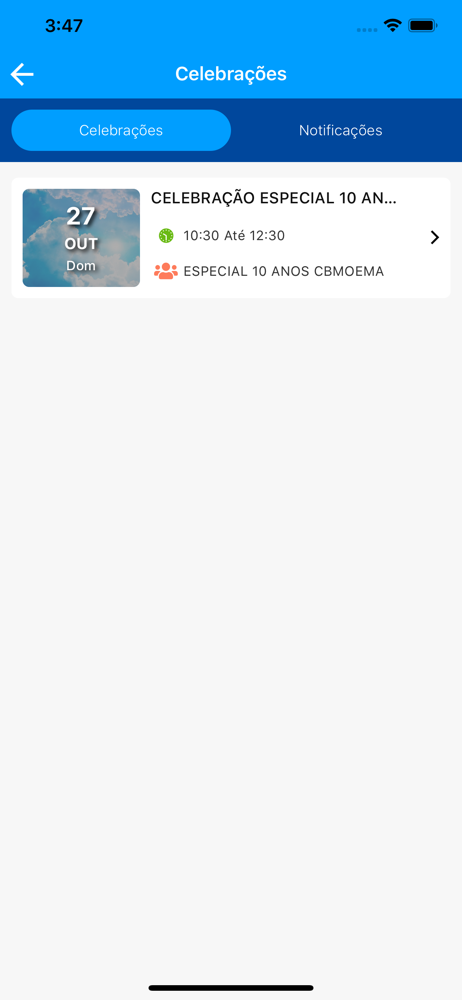462x1000 pixels.
Task: Tap the chevron on the 27 OUT celebration
Action: 435,238
